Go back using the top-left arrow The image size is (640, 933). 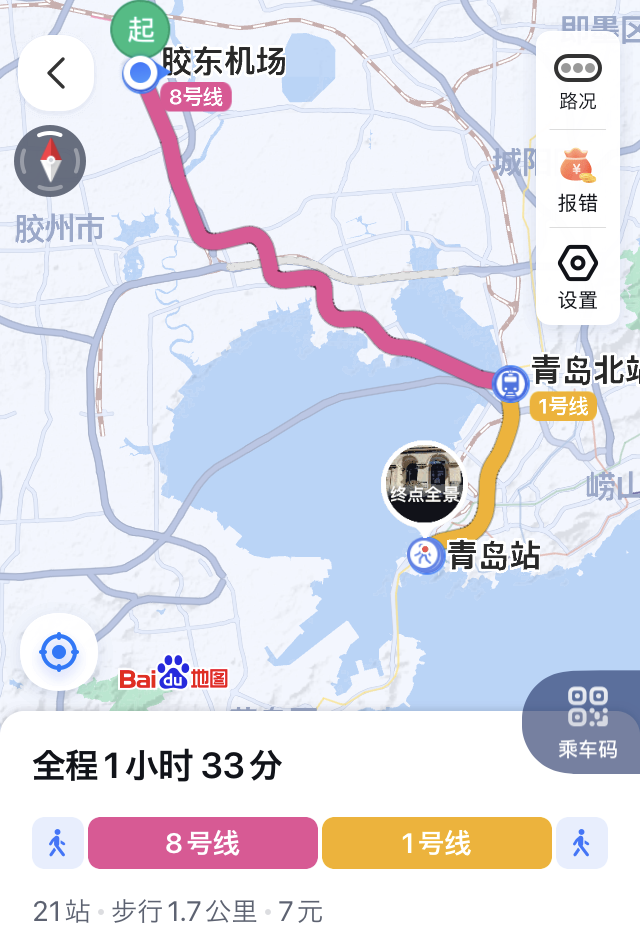click(56, 73)
